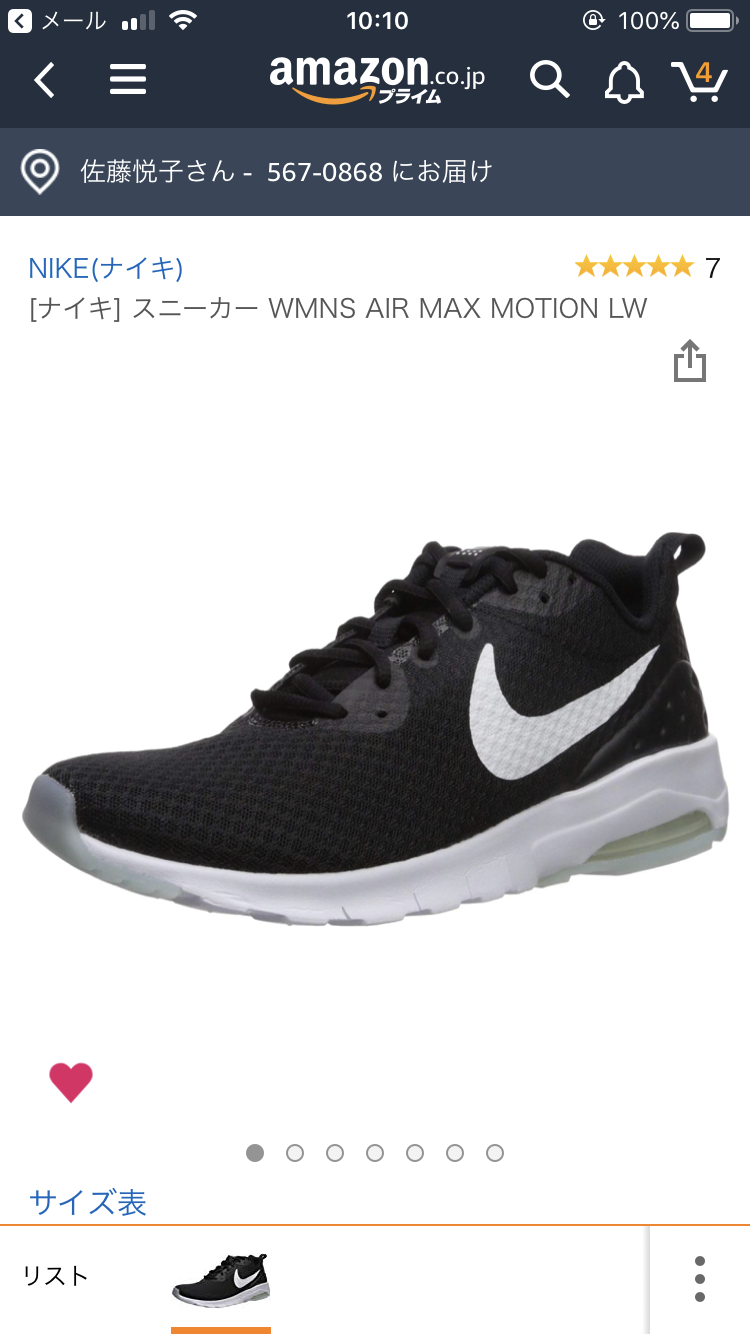View the shopping cart

pos(698,80)
